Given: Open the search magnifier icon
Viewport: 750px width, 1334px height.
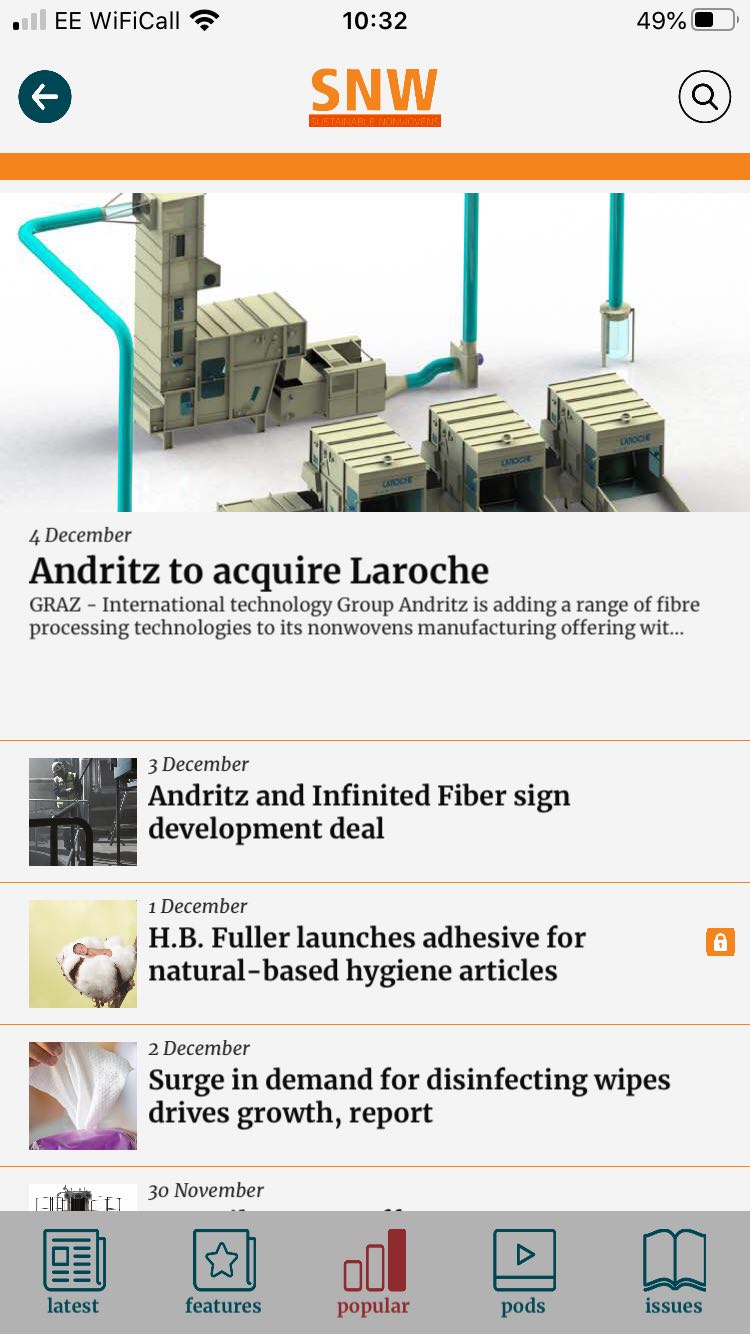Looking at the screenshot, I should 704,97.
